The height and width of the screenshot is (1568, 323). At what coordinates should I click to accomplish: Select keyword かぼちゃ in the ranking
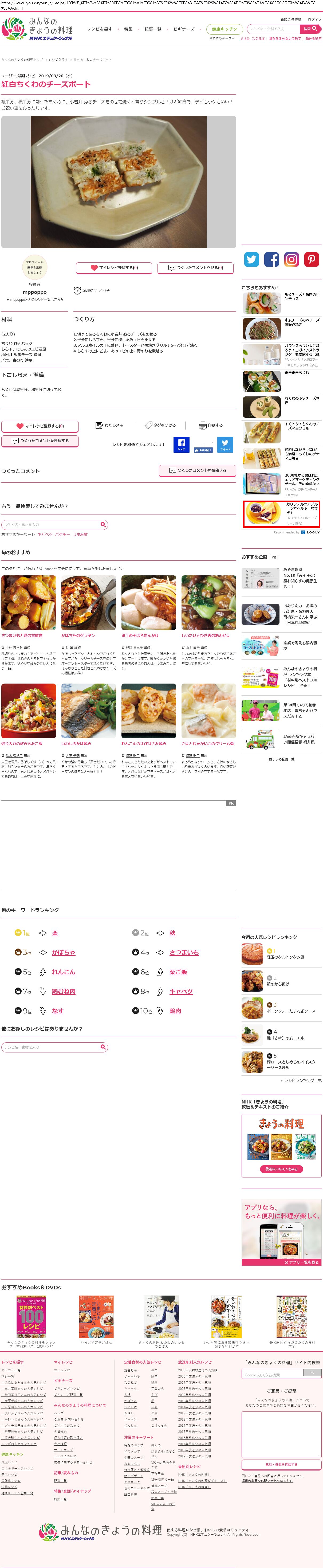point(63,953)
